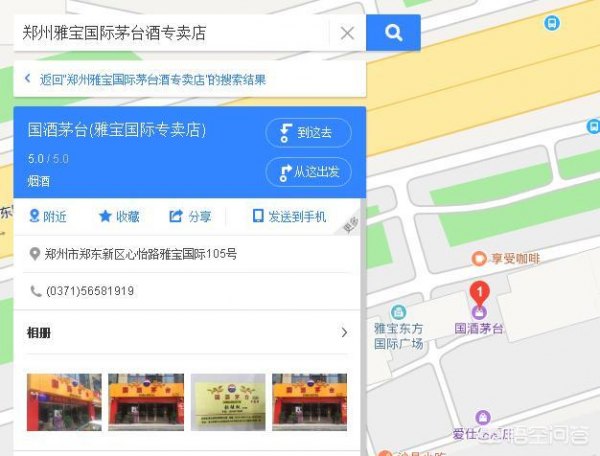
Task: Clear the search text with the X
Action: pos(347,33)
